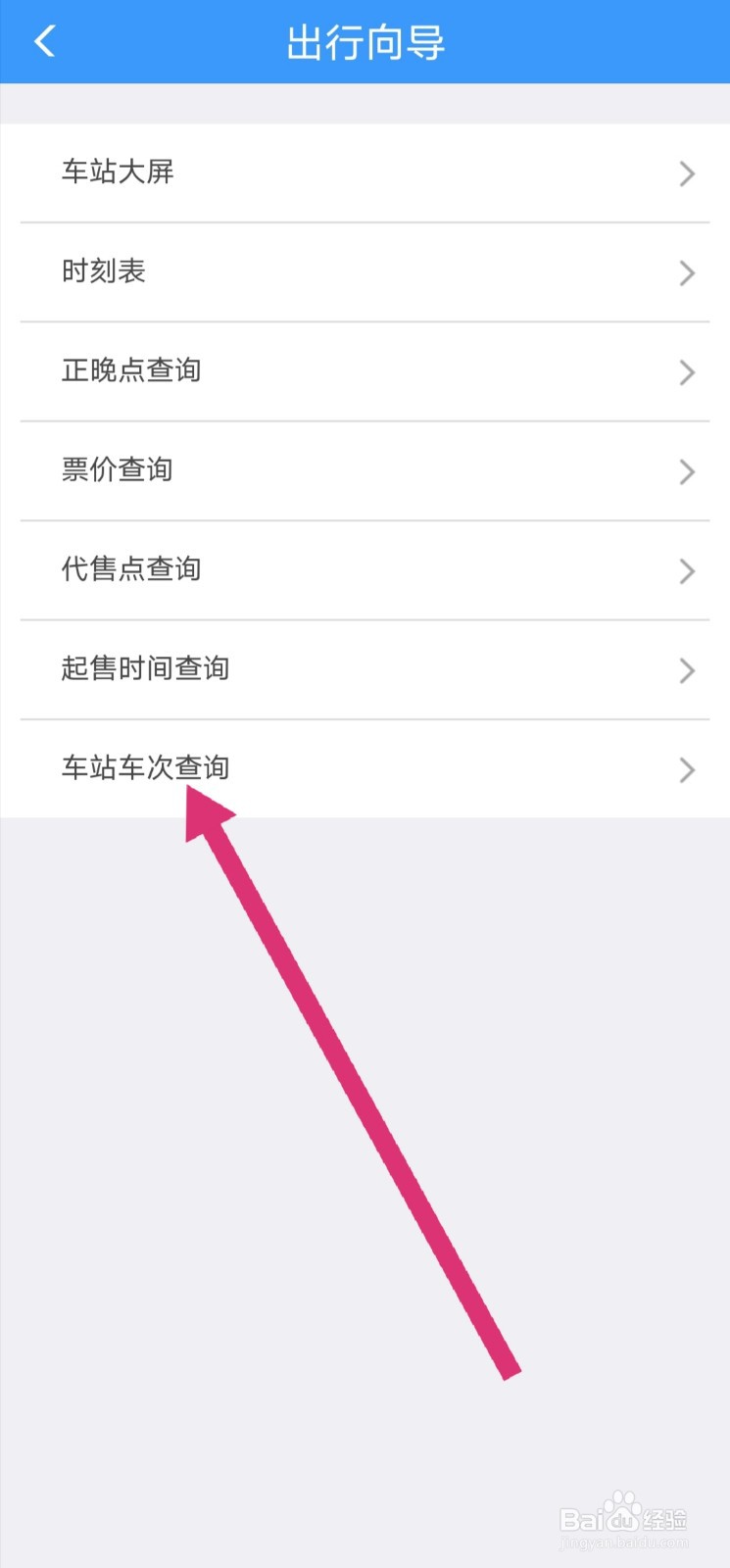730x1568 pixels.
Task: Tap the chevron beside 票价查询
Action: [x=687, y=472]
